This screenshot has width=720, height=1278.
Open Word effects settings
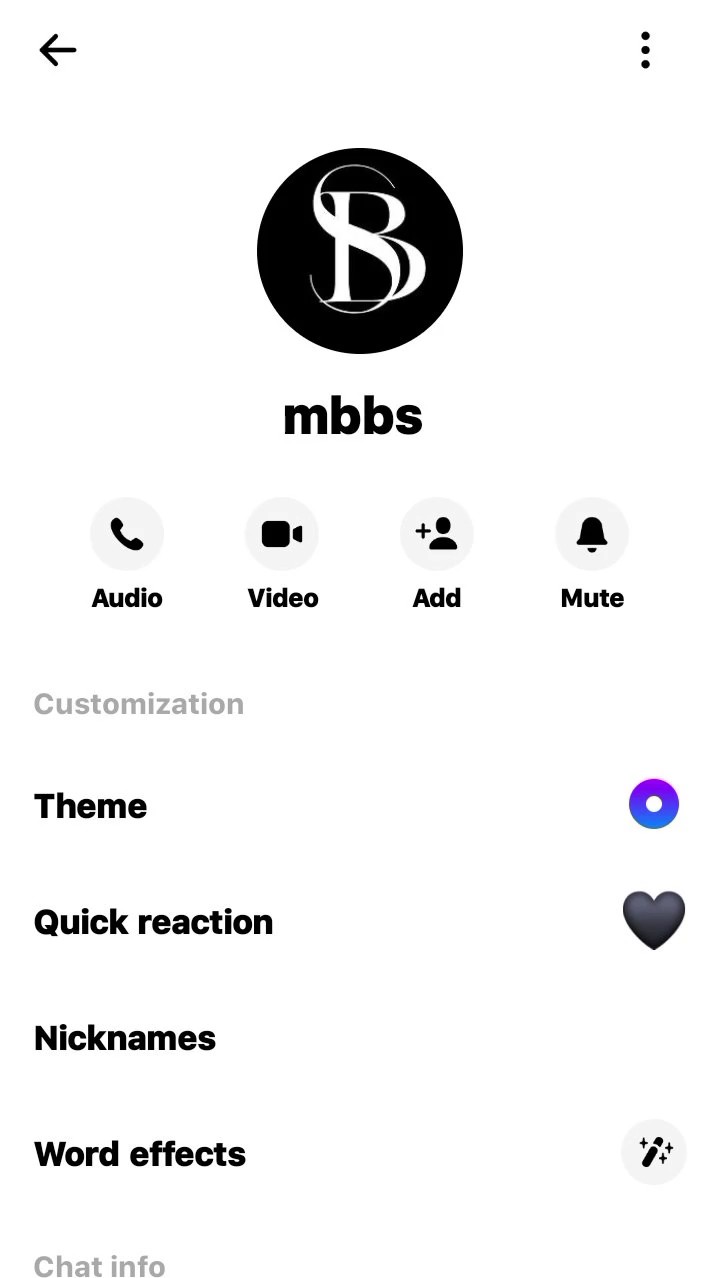coord(140,1154)
